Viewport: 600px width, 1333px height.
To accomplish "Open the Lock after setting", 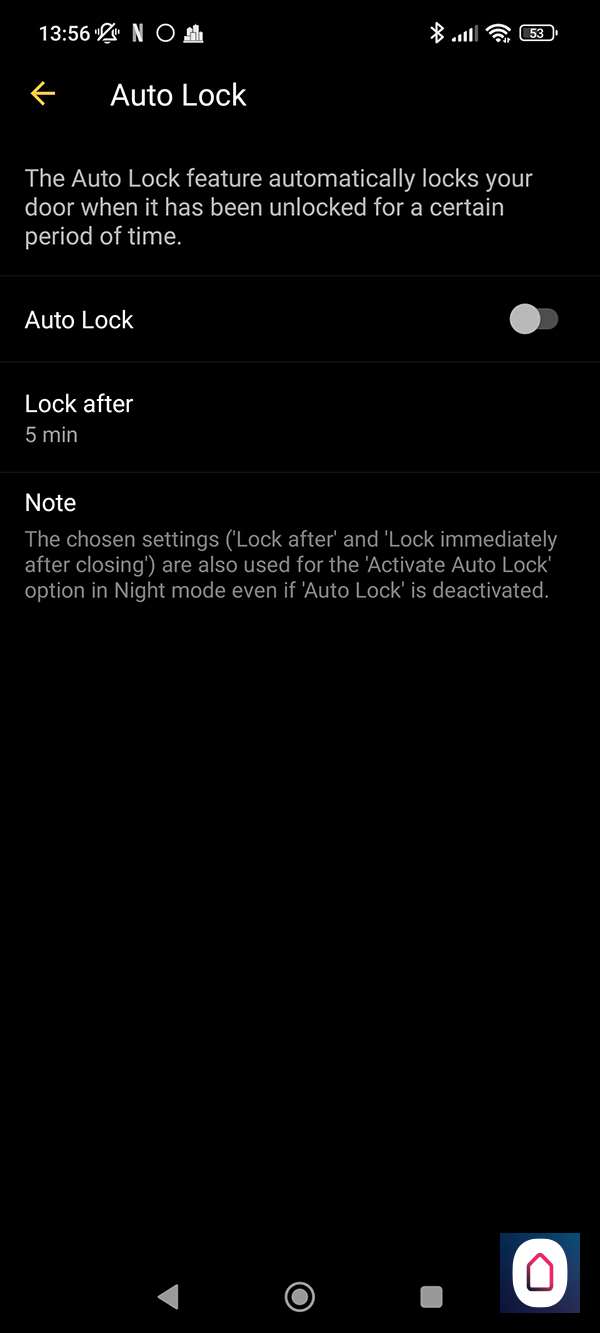I will click(x=300, y=417).
